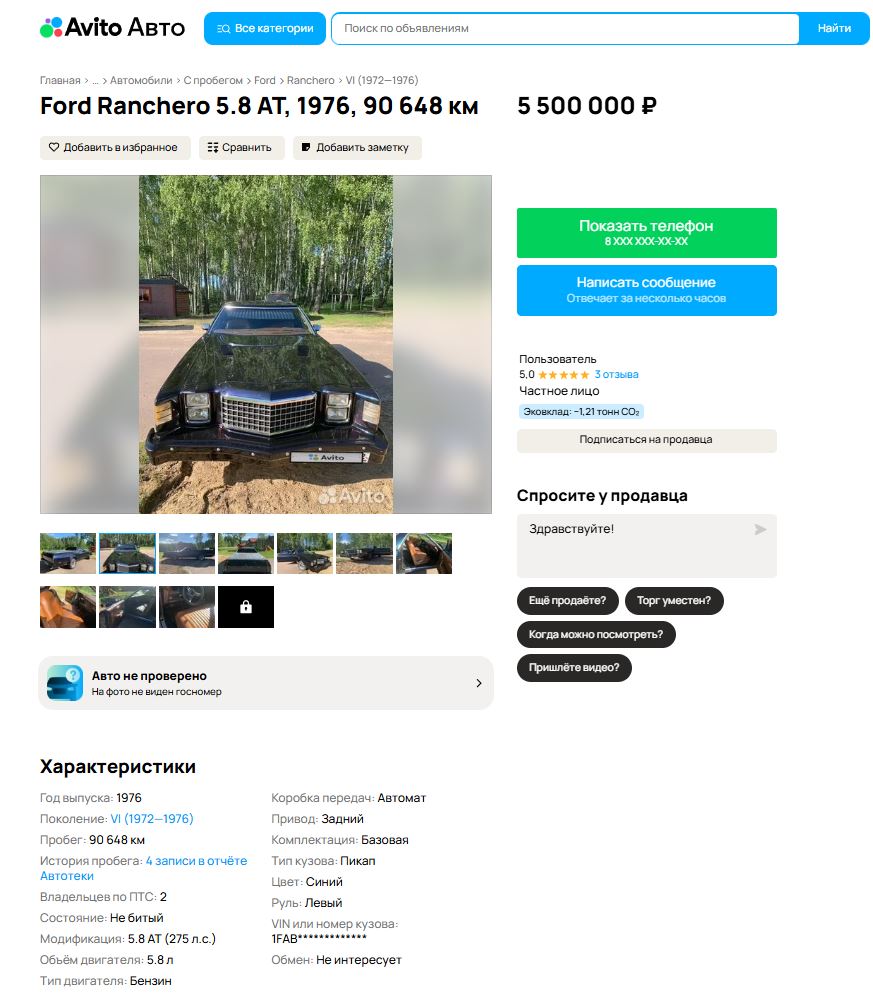Select the Ещё продаёте? quick question chip
This screenshot has height=1001, width=873.
(567, 601)
